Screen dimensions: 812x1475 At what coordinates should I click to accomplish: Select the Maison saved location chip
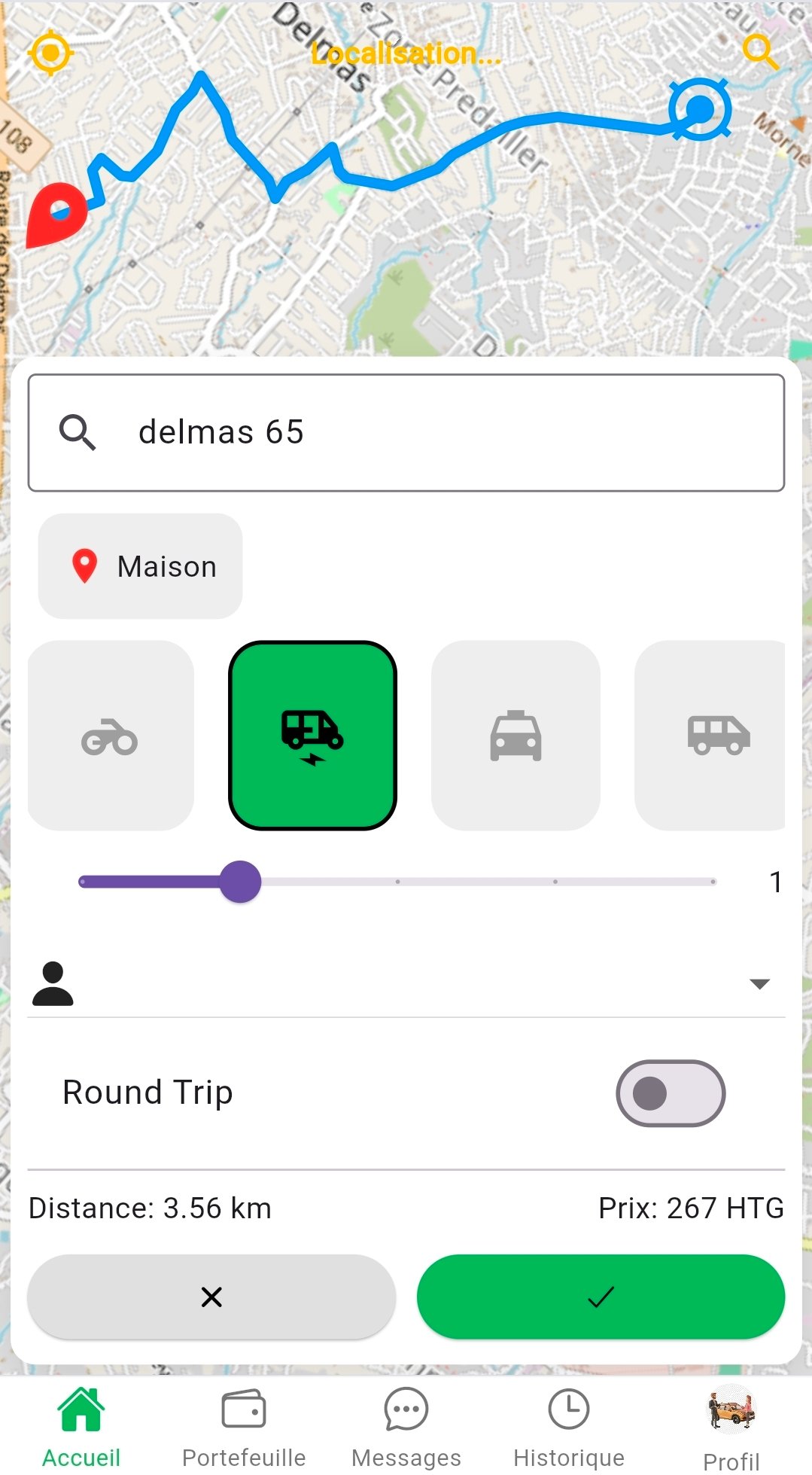pyautogui.click(x=140, y=565)
